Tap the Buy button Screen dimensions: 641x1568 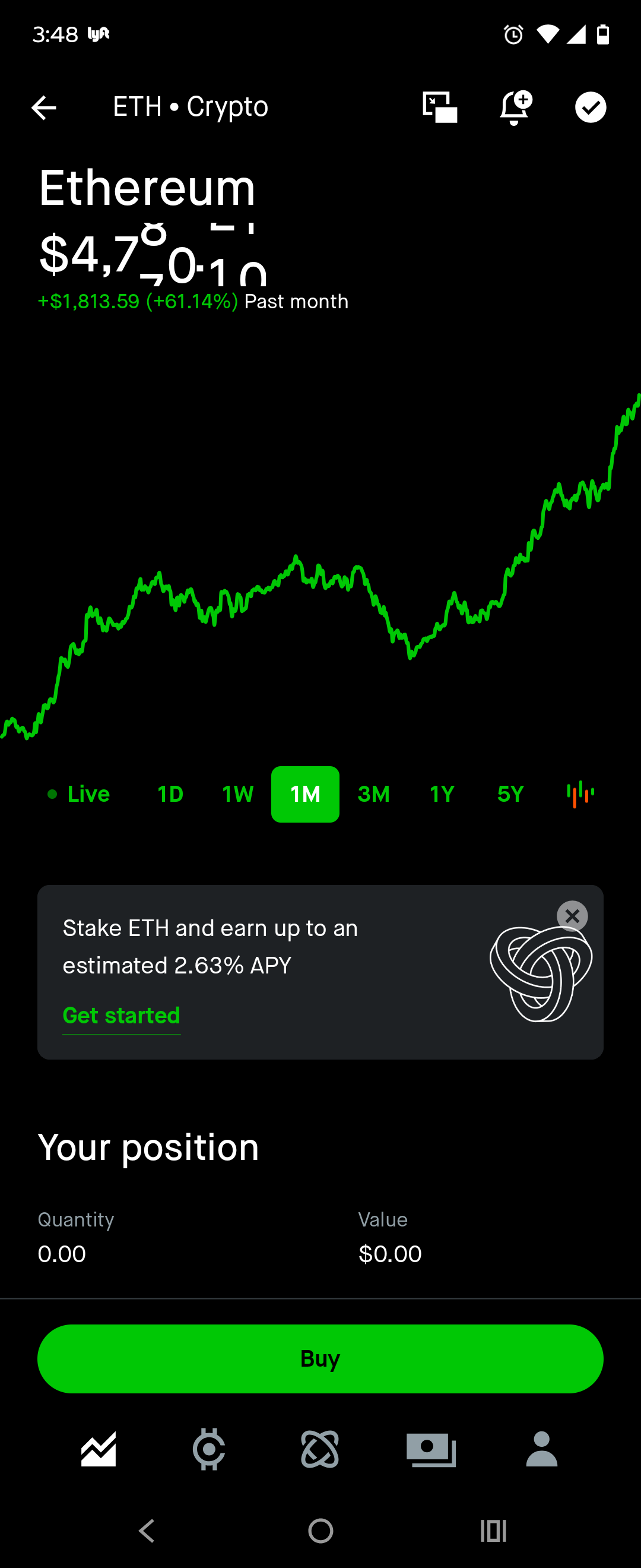point(320,1358)
